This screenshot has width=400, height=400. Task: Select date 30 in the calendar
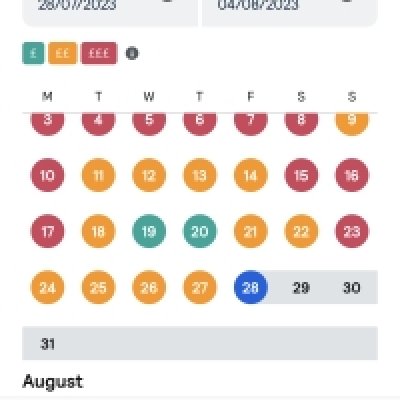point(352,287)
